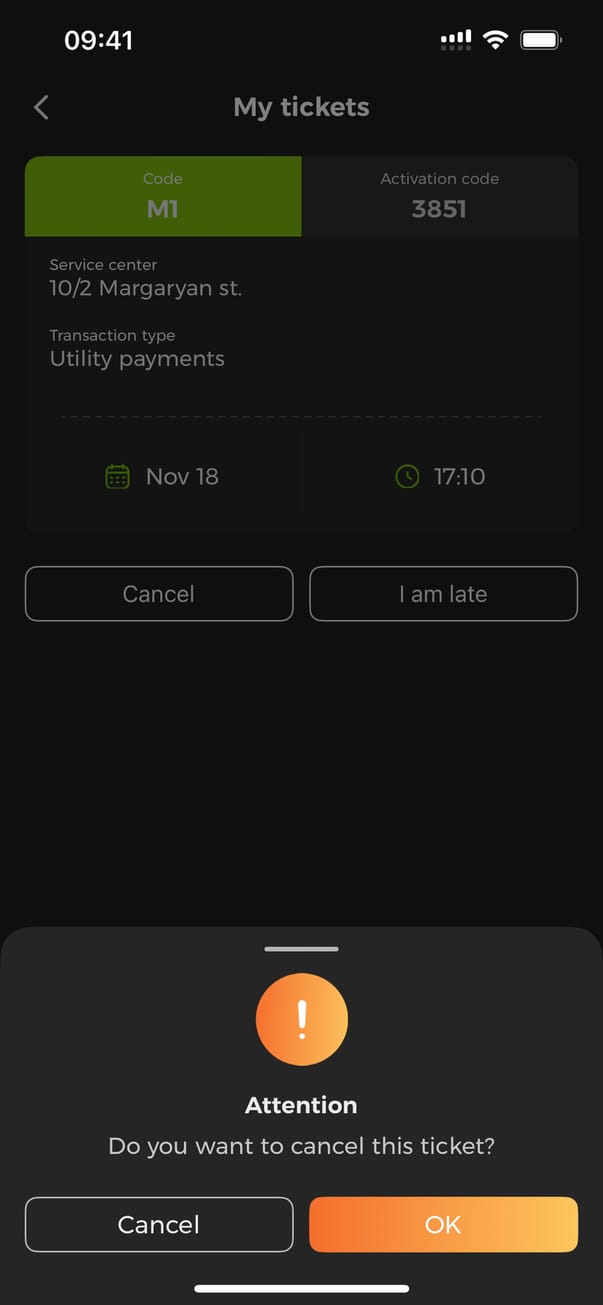Viewport: 603px width, 1305px height.
Task: Confirm ticket cancellation with OK
Action: 443,1224
